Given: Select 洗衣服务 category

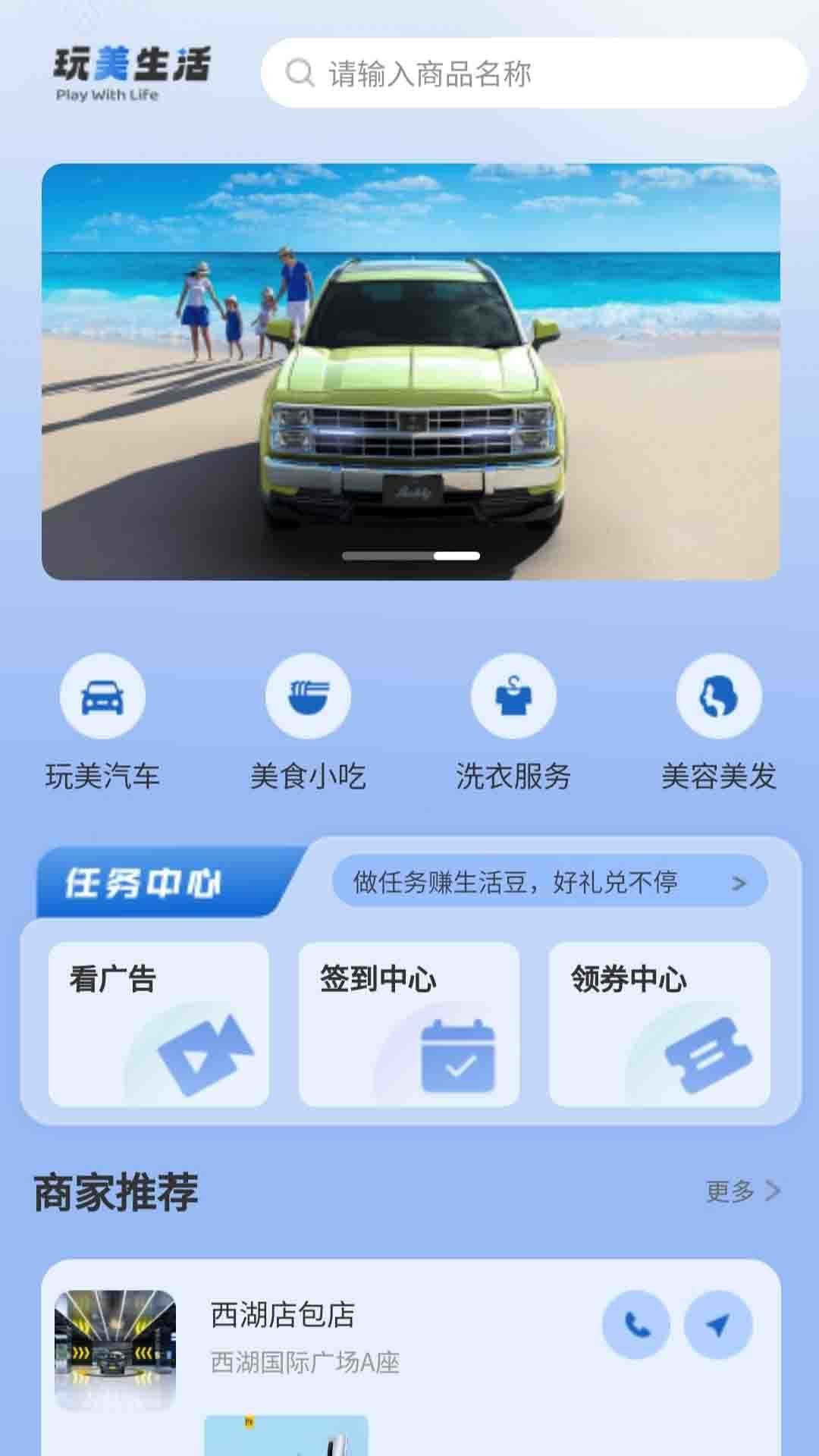Looking at the screenshot, I should tap(513, 720).
